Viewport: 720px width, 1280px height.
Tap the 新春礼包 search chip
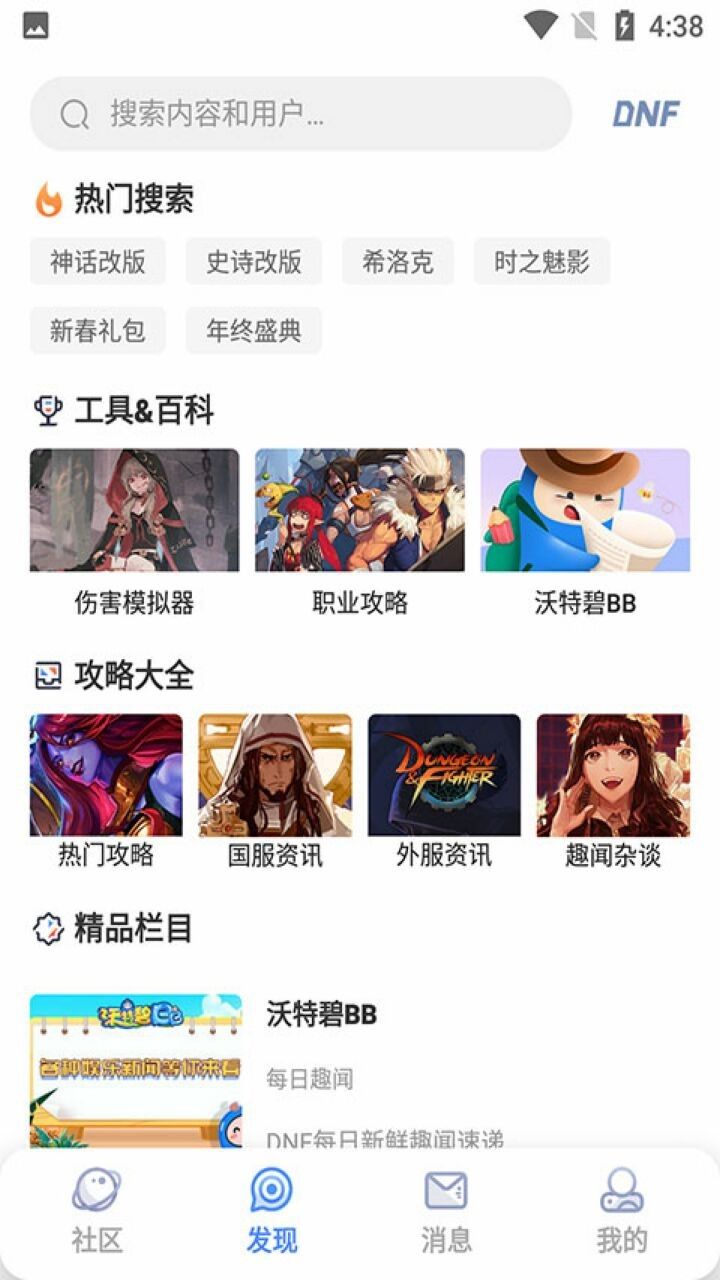98,330
